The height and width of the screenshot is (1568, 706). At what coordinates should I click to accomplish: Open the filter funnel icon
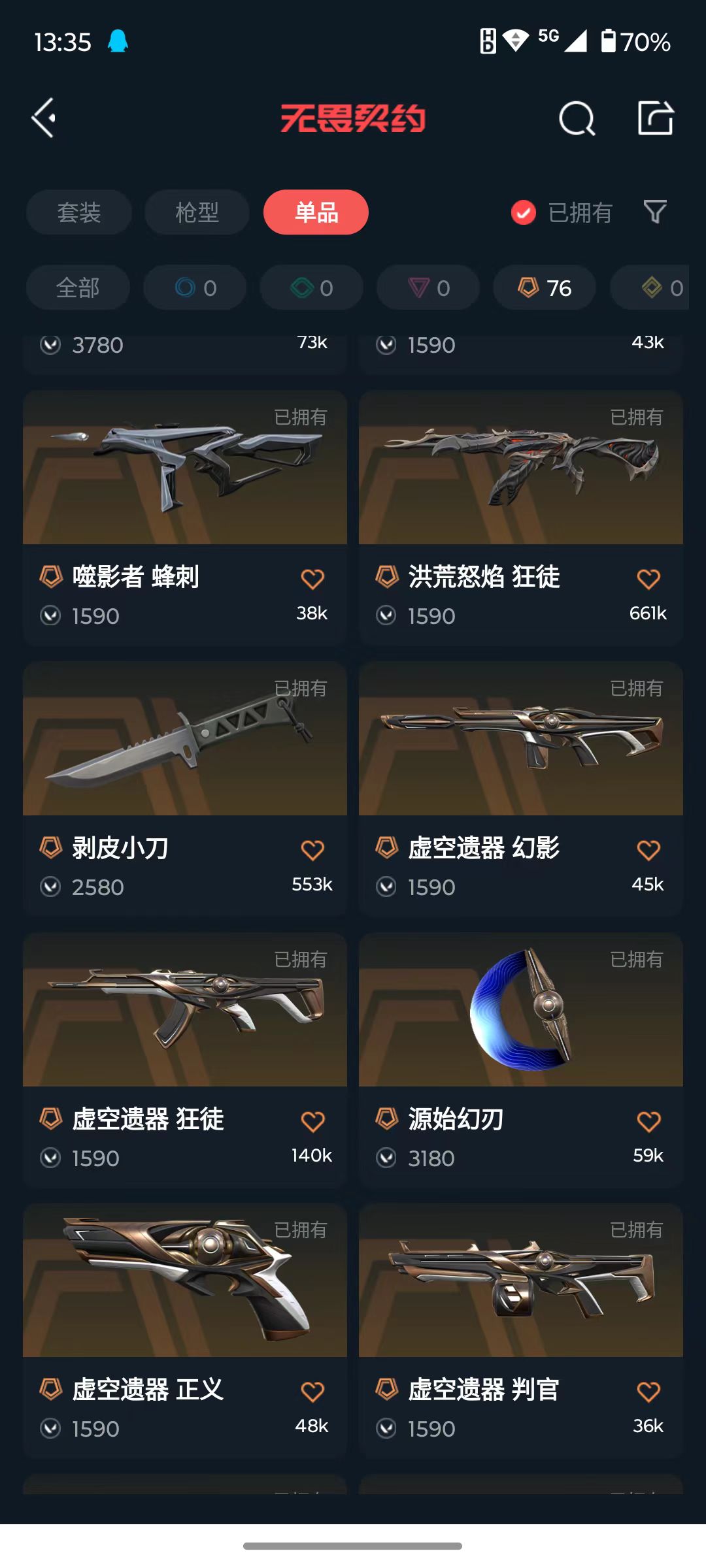[654, 212]
